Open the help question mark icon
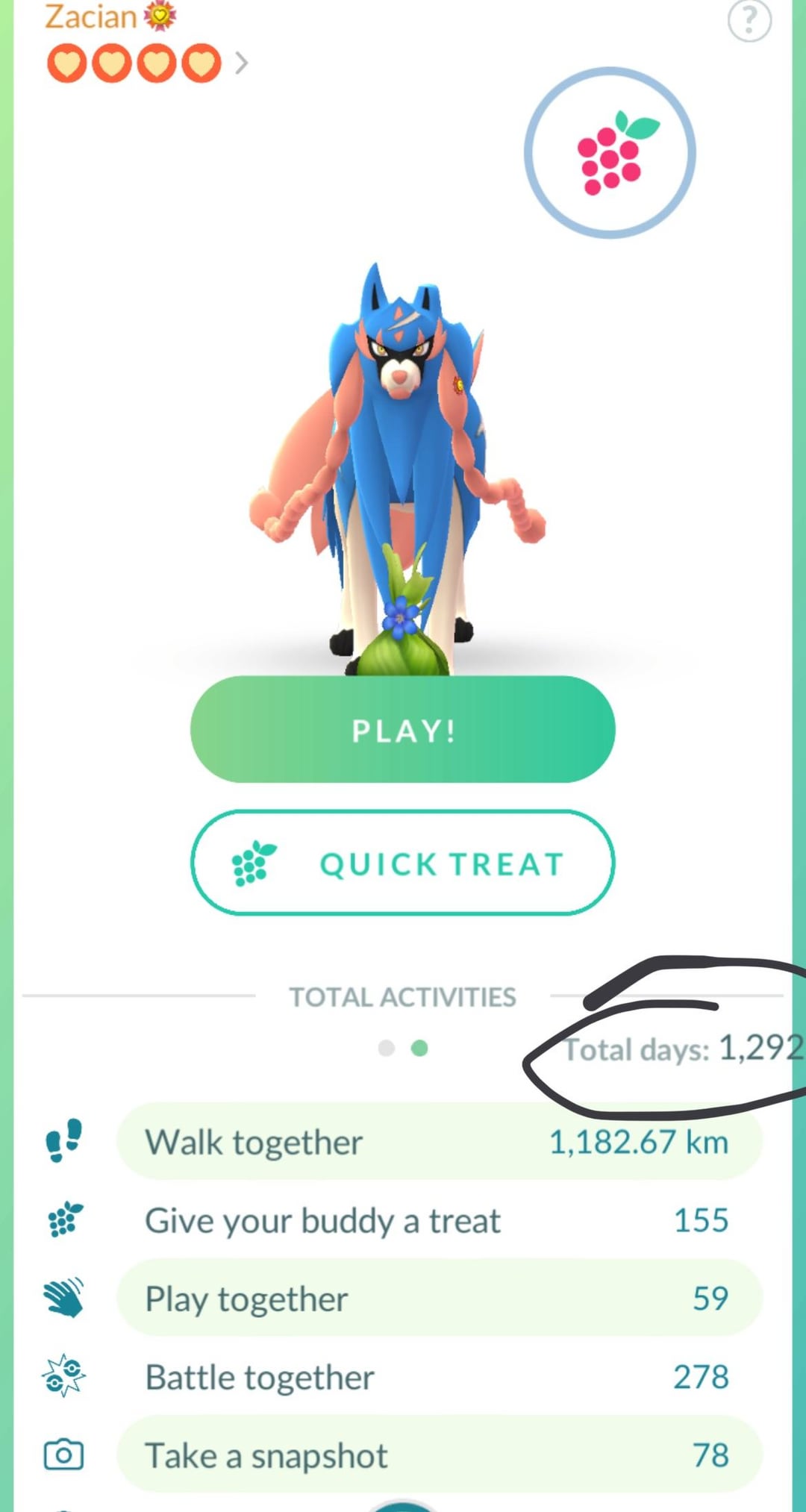This screenshot has width=806, height=1512. point(749,21)
